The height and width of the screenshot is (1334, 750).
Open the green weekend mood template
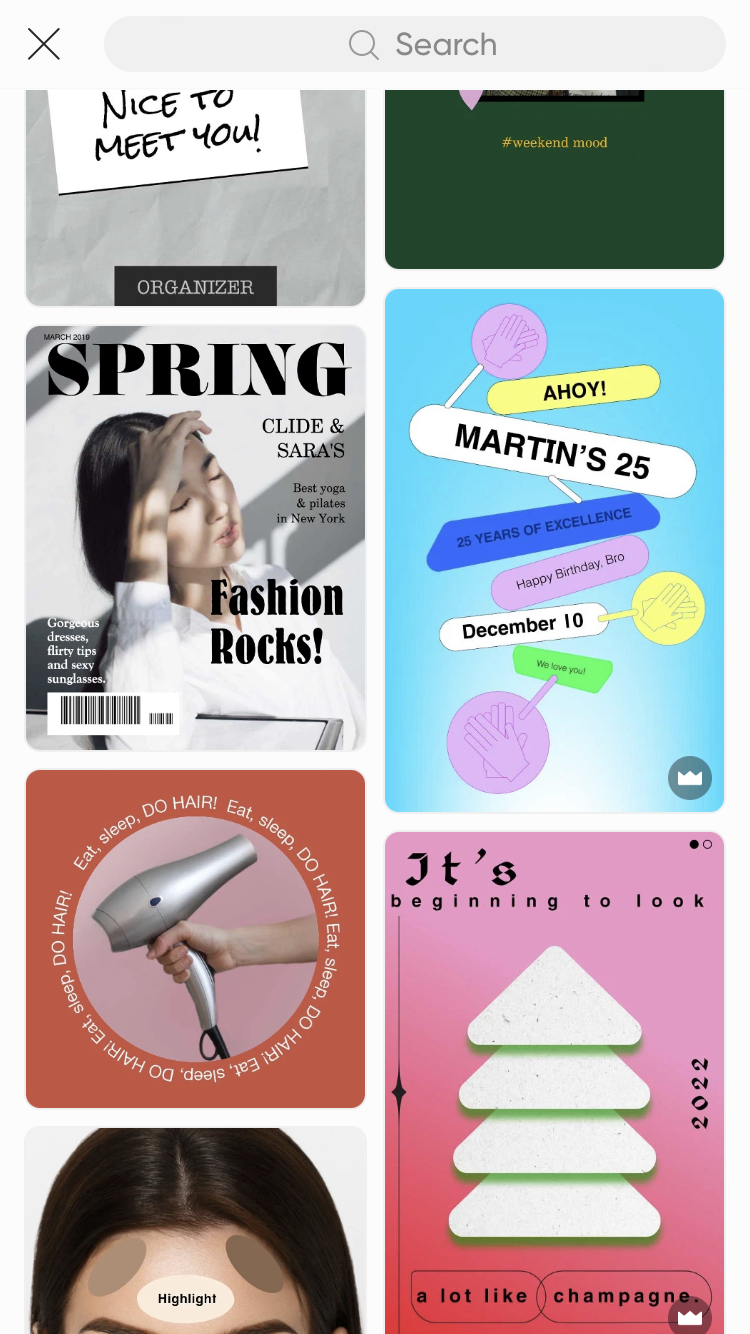(554, 180)
